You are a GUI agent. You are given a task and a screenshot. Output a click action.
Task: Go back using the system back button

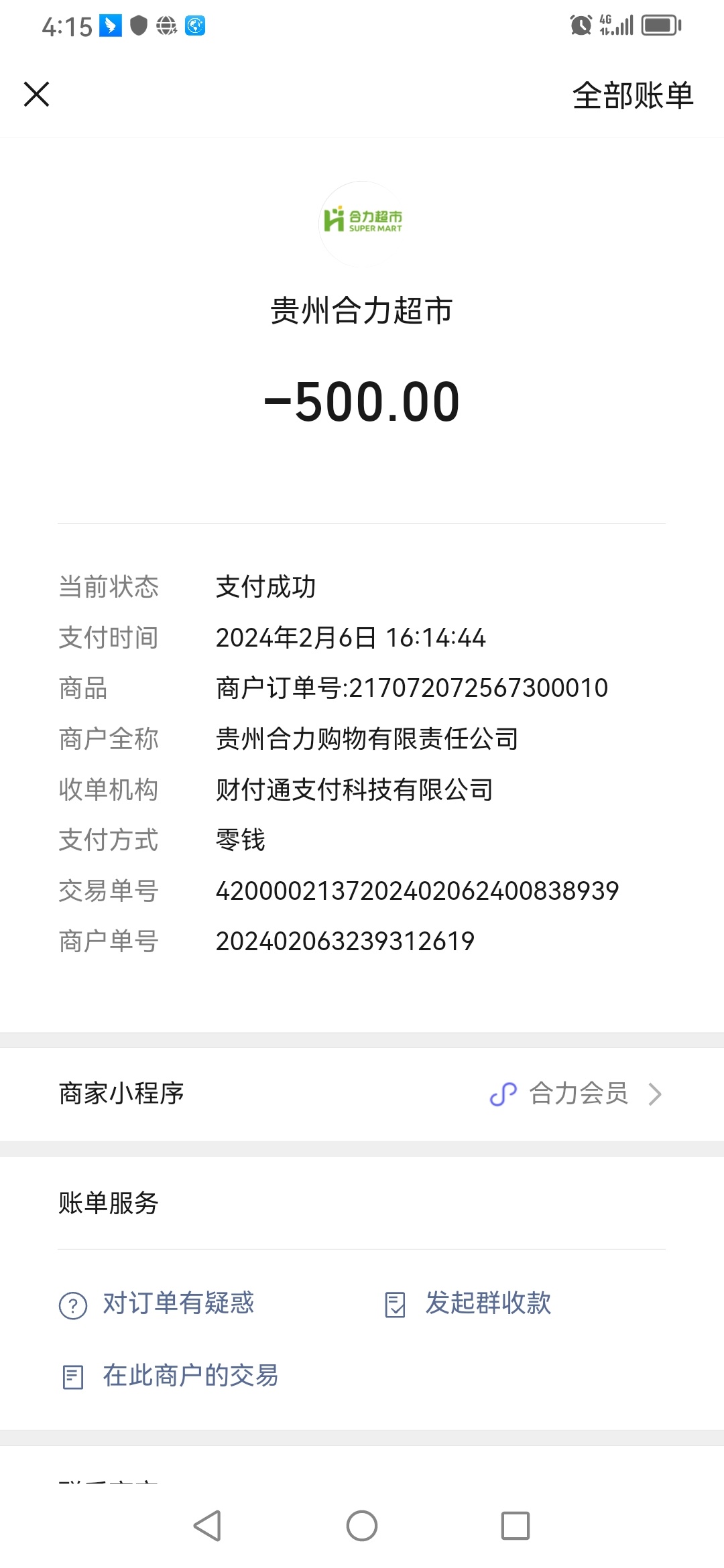coord(207,1526)
